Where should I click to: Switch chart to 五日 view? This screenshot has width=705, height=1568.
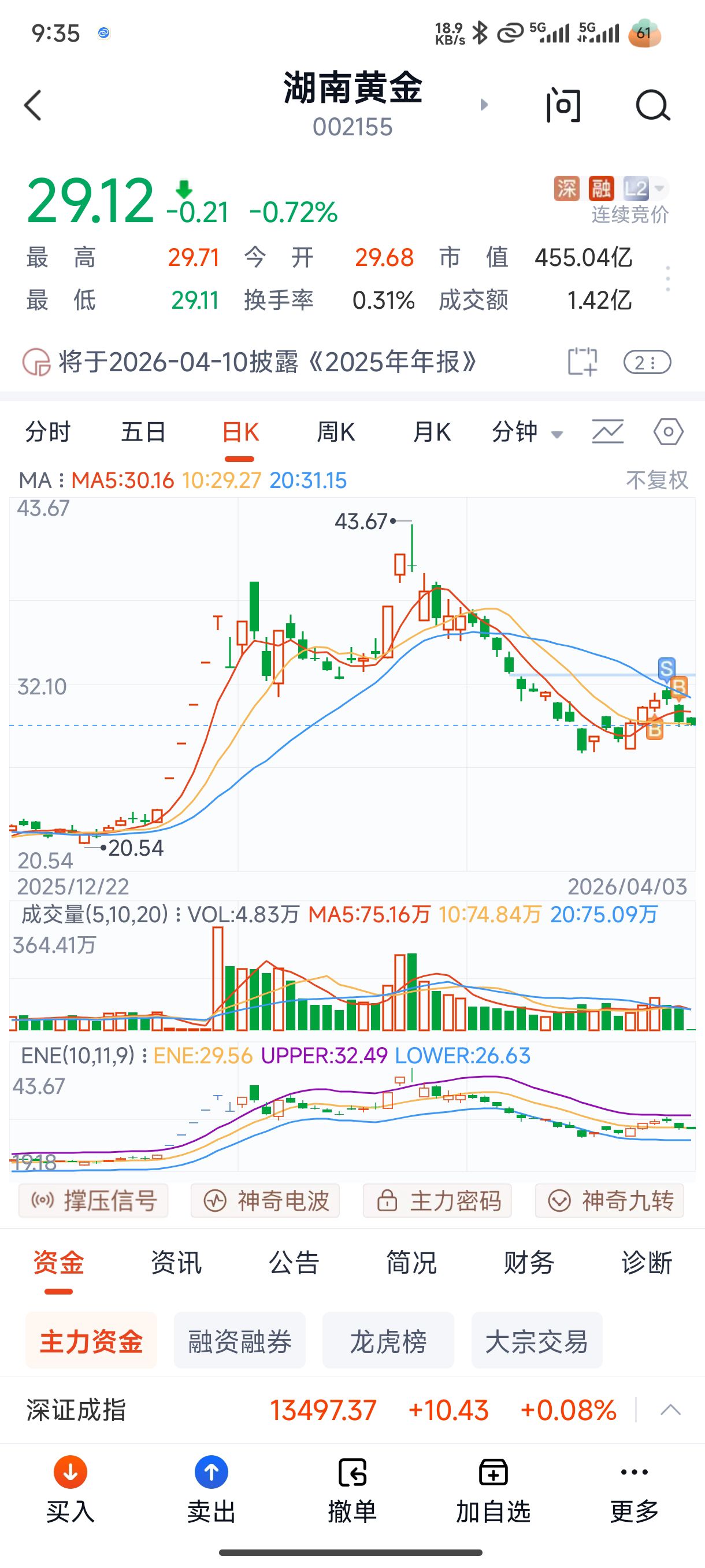pos(143,432)
